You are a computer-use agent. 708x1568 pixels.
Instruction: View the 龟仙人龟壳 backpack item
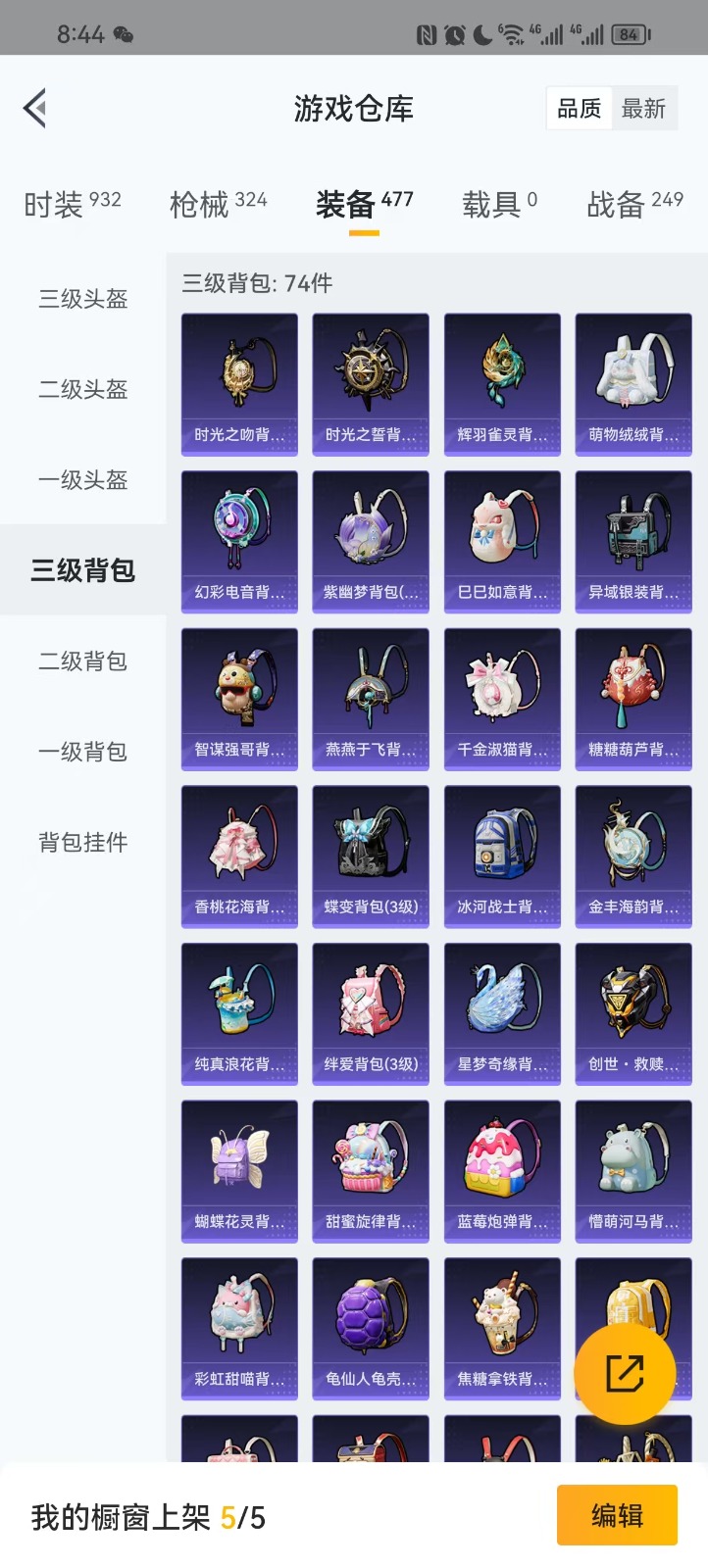click(x=371, y=1328)
